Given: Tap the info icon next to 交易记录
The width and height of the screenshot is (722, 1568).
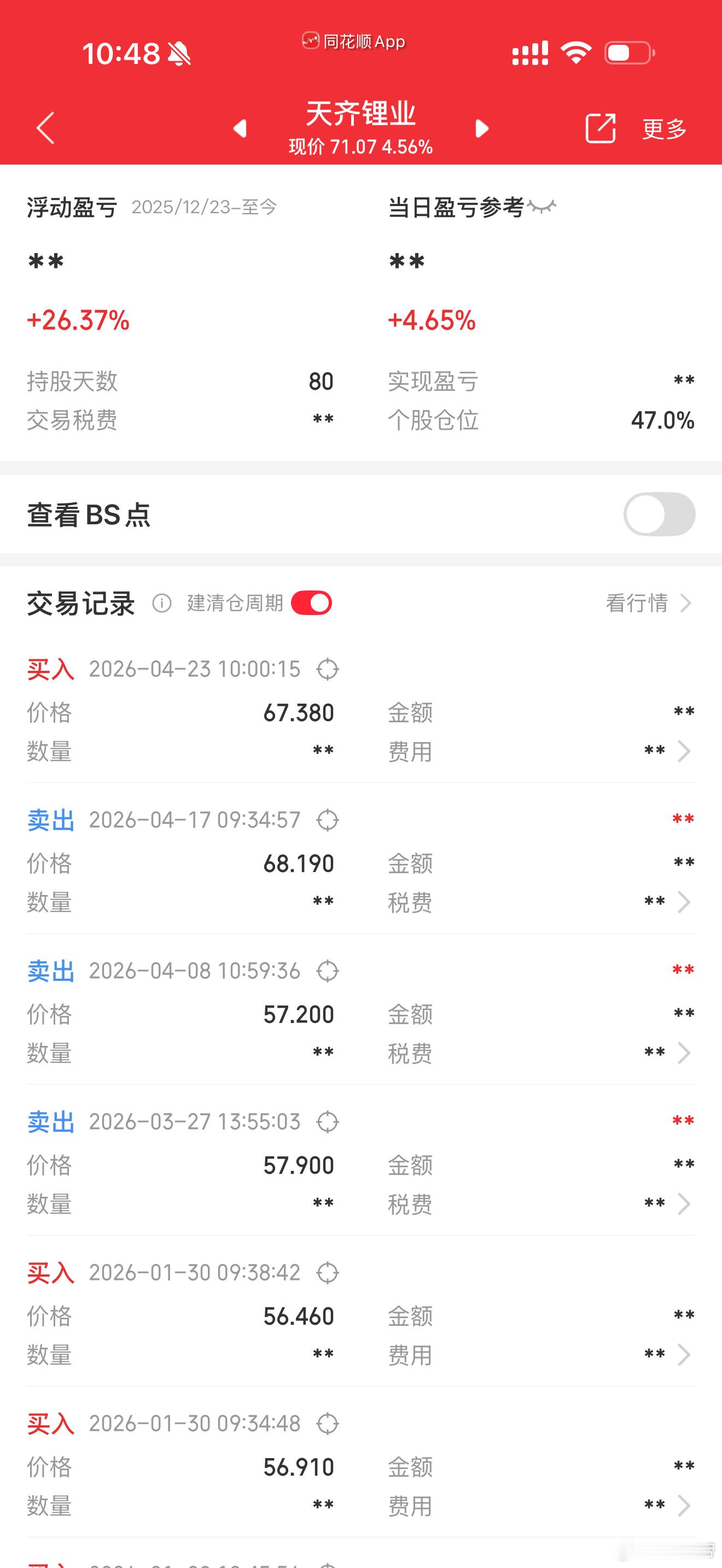Looking at the screenshot, I should 161,604.
